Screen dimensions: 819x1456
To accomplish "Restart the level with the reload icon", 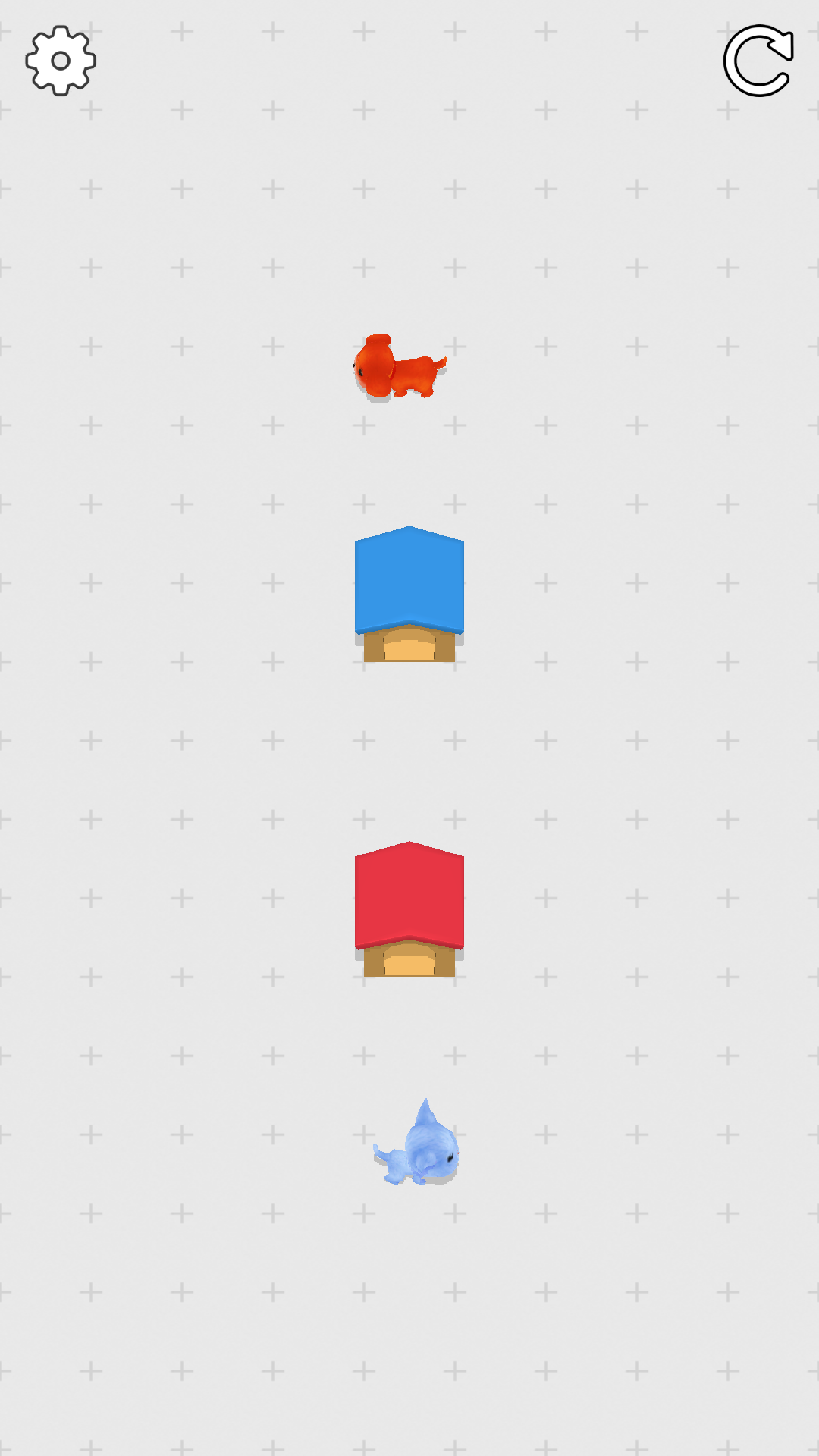I will 758,61.
